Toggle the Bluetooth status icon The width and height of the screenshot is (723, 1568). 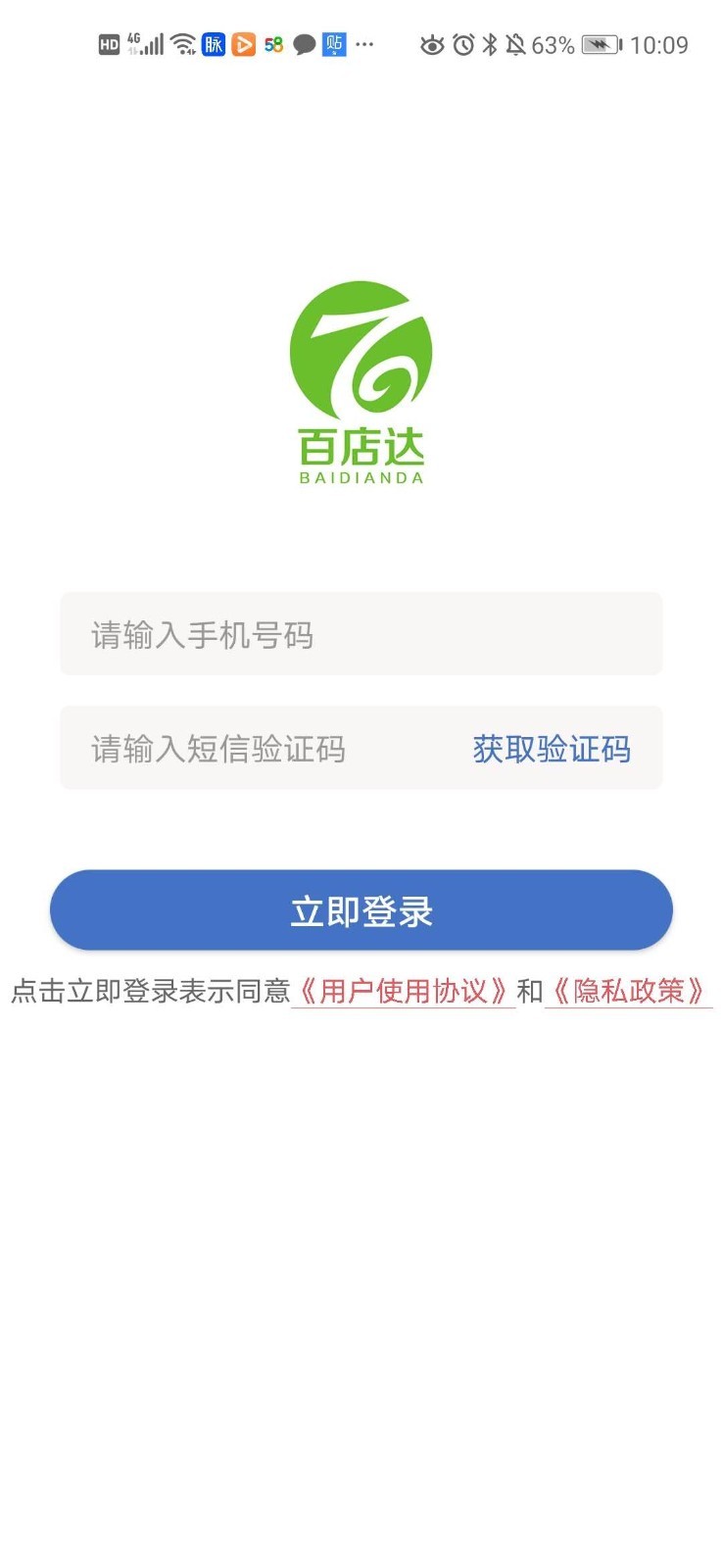tap(490, 44)
